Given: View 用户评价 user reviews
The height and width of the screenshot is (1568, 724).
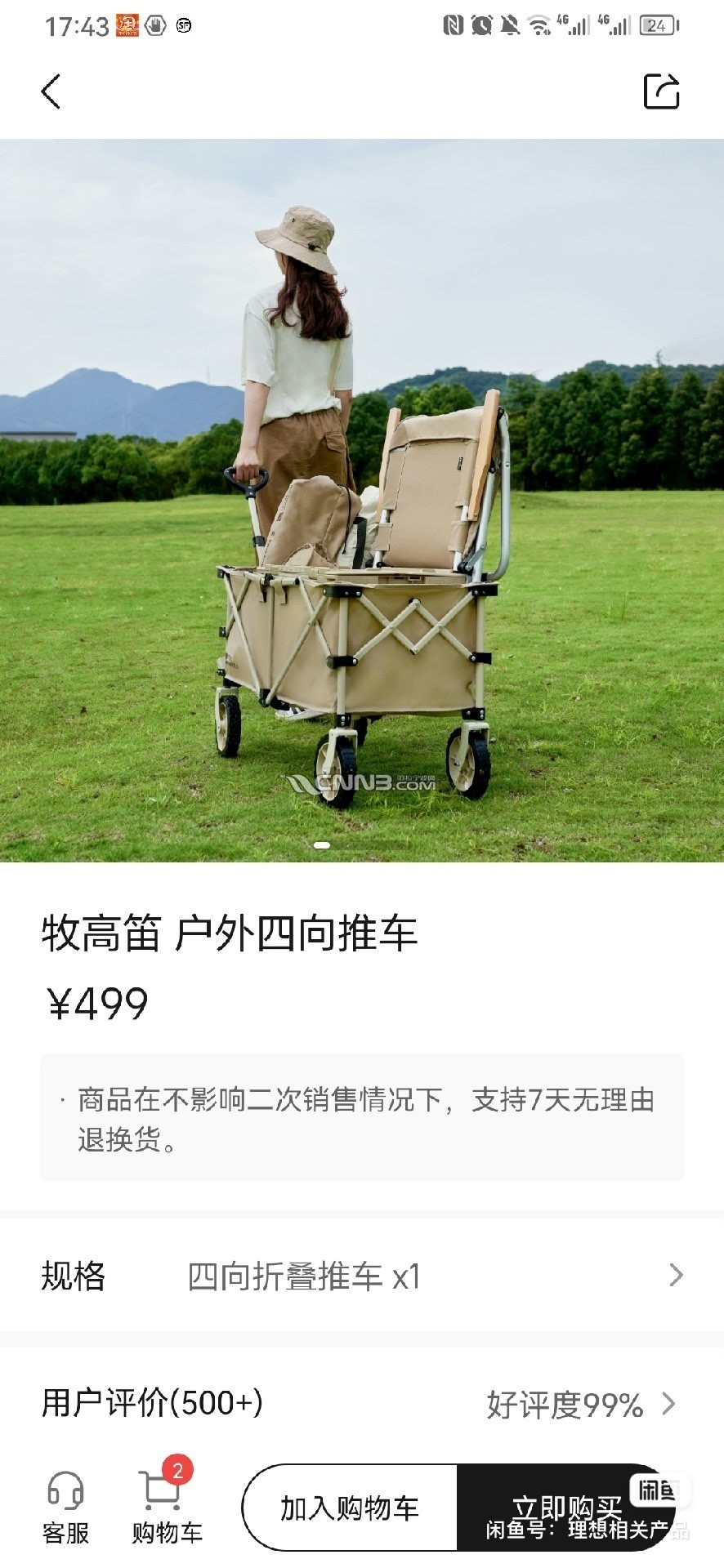Looking at the screenshot, I should [x=362, y=1404].
